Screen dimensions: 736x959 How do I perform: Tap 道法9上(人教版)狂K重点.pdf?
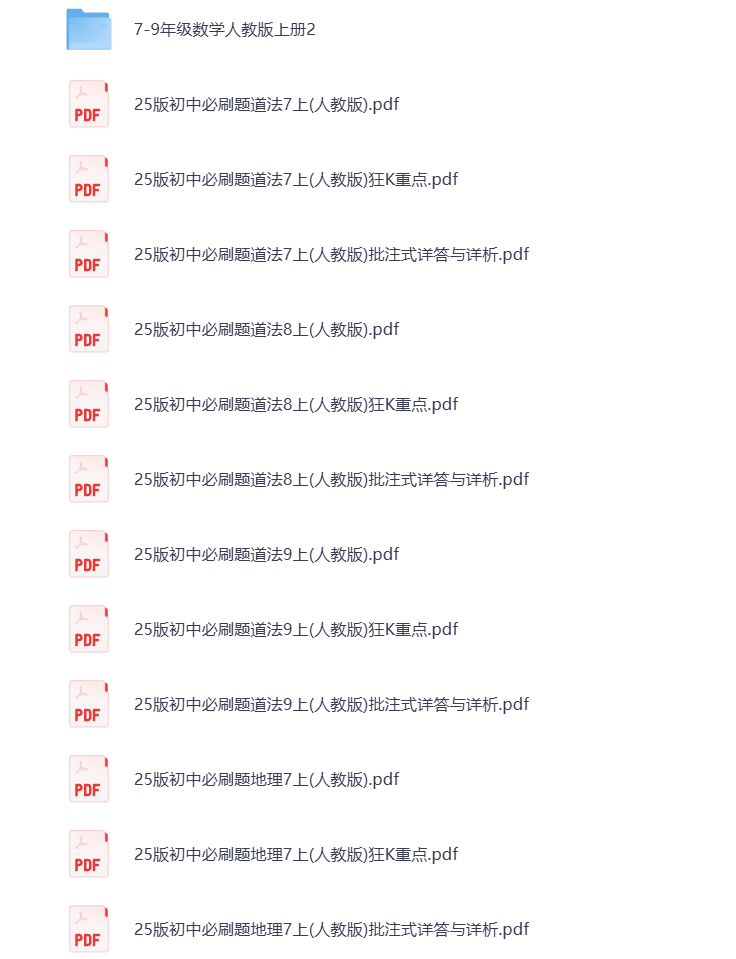pos(295,630)
